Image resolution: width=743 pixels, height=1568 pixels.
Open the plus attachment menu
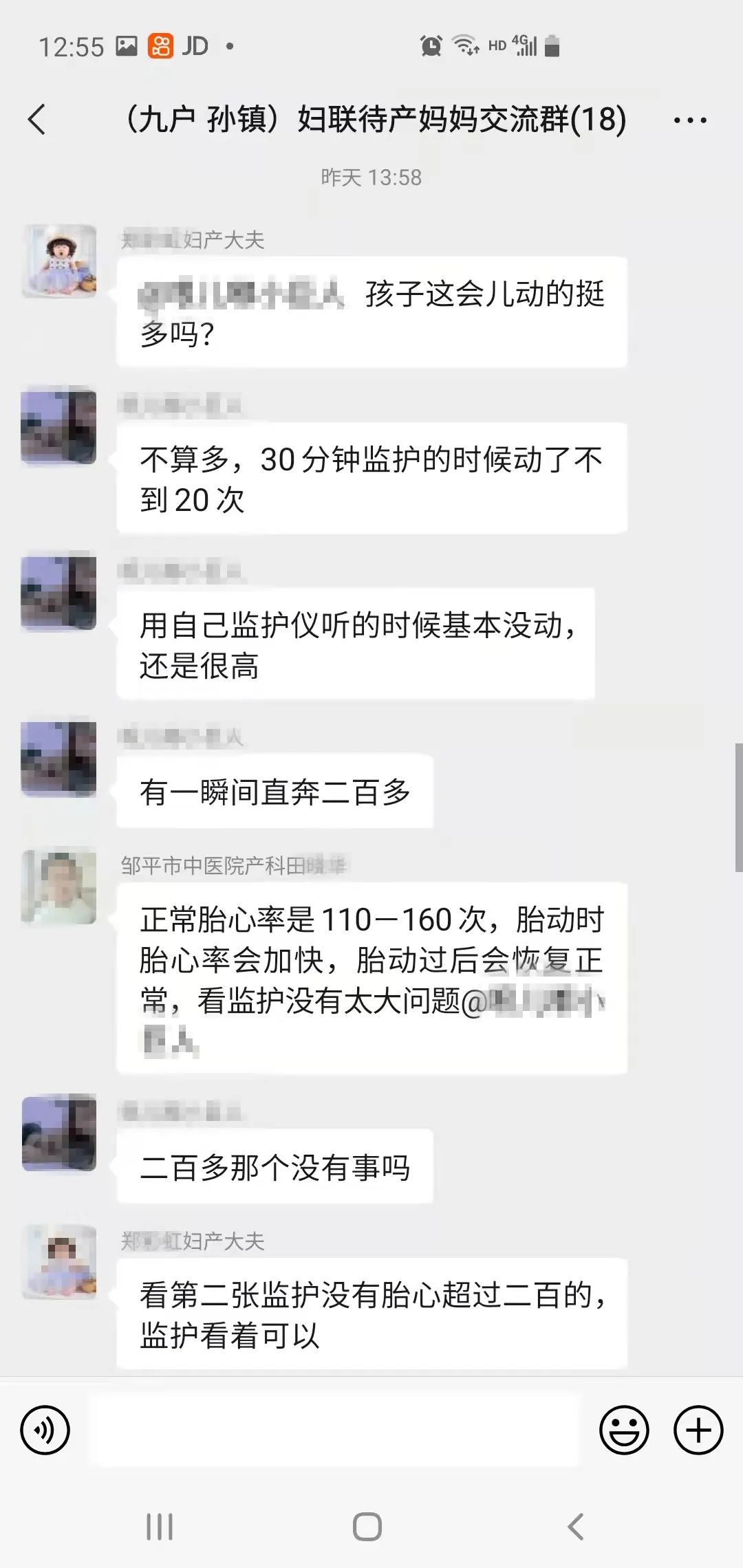tap(698, 1430)
